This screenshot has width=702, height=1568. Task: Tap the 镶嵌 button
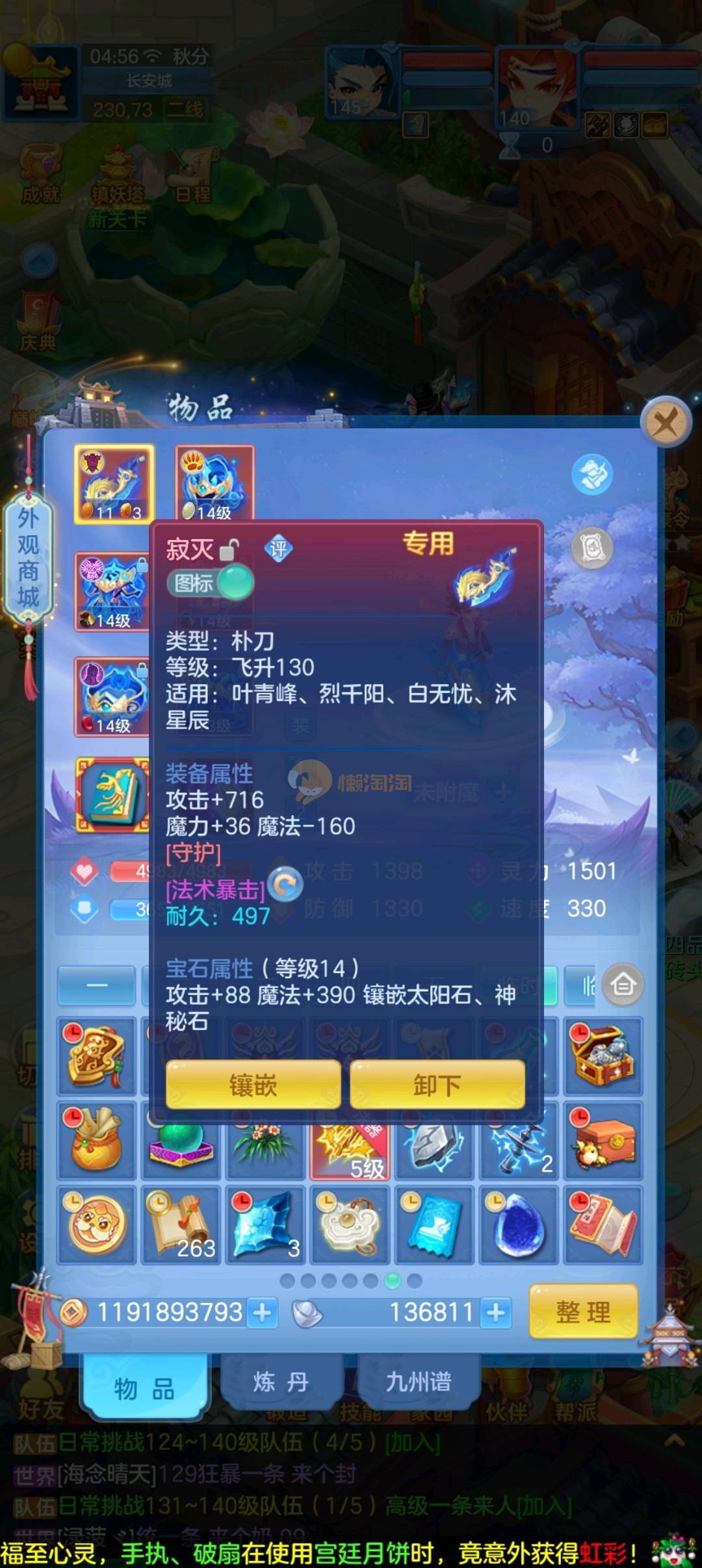(253, 1085)
